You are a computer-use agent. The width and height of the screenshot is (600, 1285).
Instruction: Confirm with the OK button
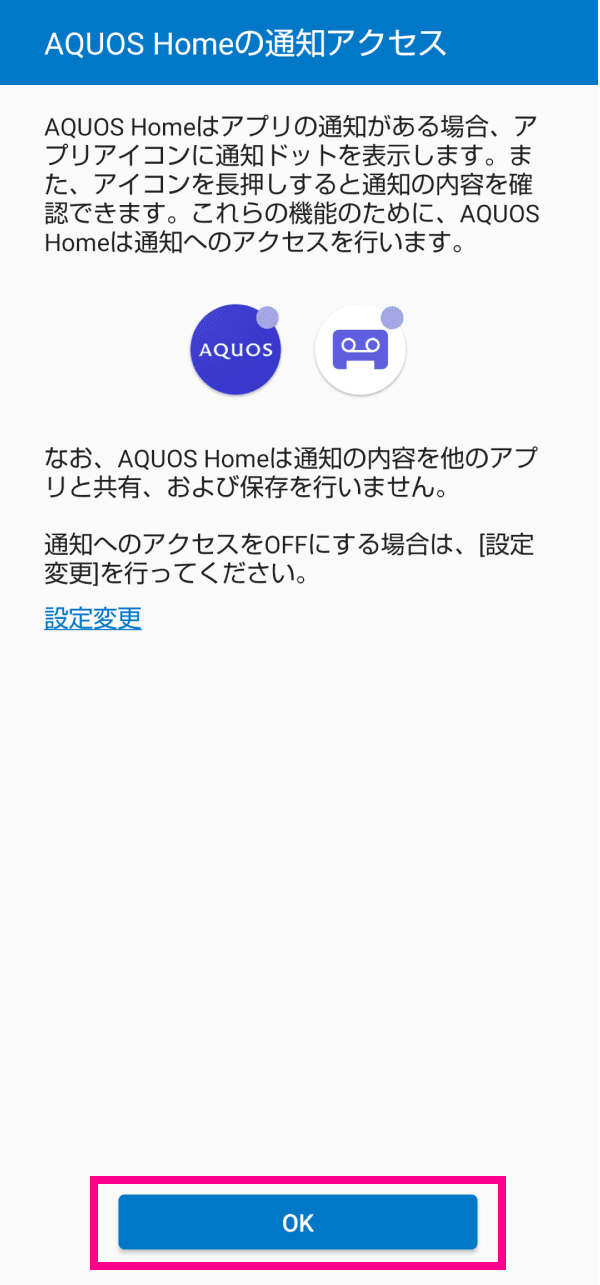[298, 1222]
